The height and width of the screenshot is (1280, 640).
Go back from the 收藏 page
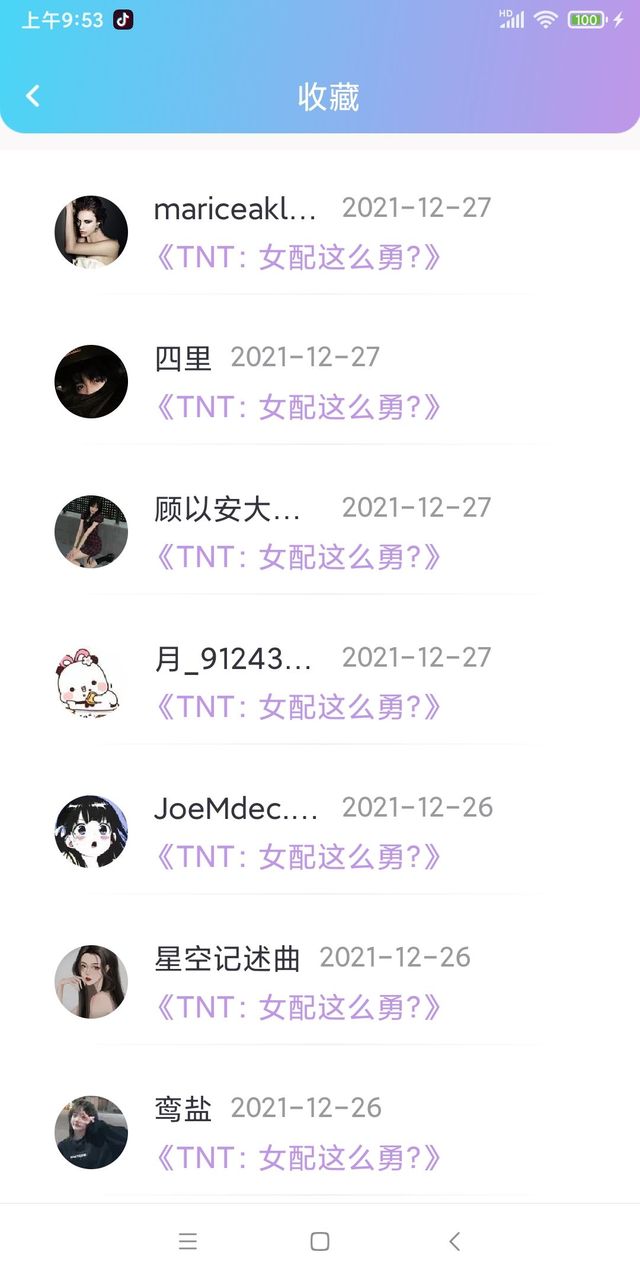coord(33,96)
